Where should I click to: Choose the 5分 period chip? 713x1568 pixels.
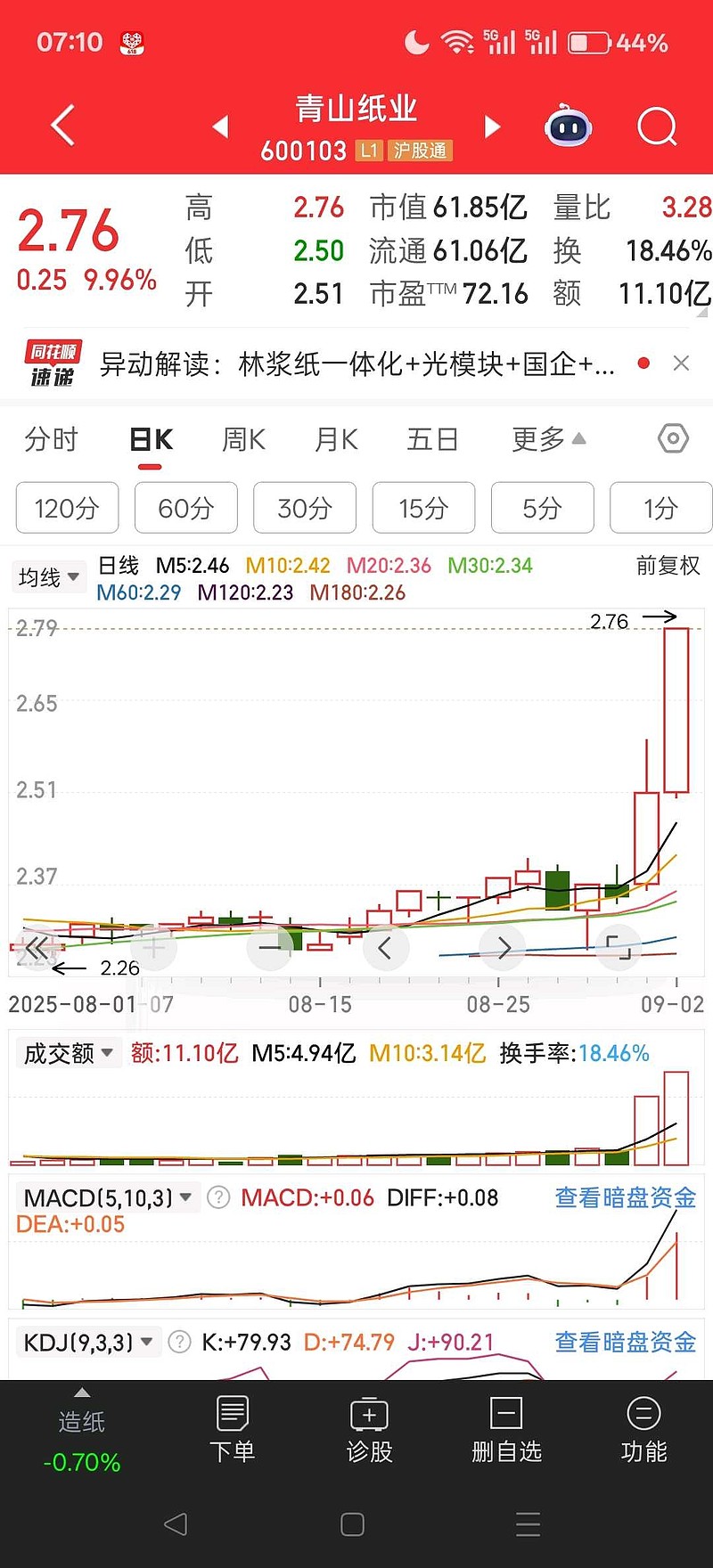tap(542, 509)
